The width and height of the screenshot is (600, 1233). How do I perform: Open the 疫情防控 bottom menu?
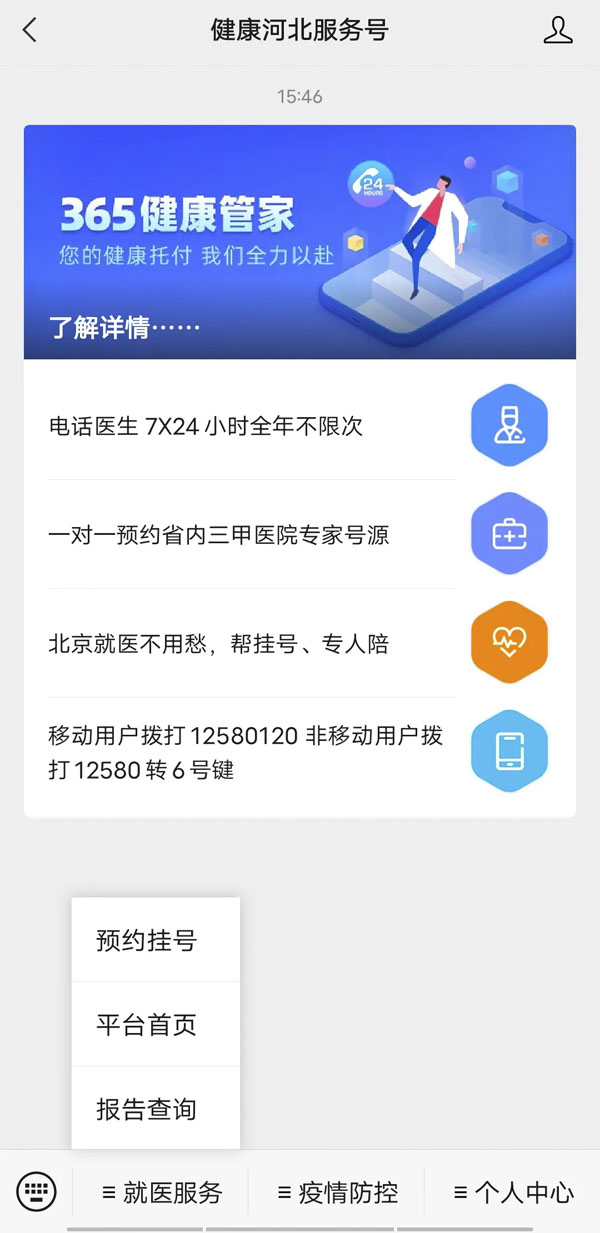click(337, 1192)
